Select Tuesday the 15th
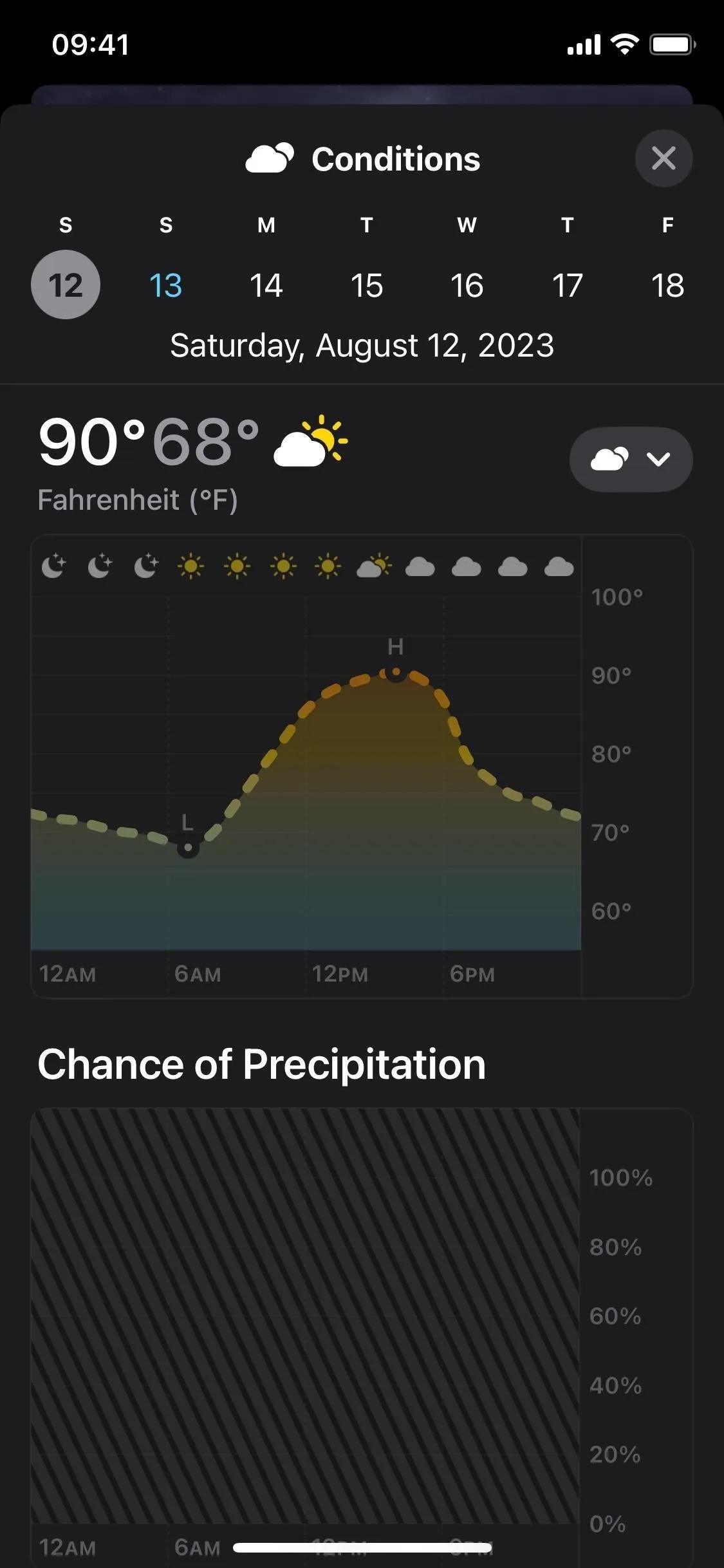The width and height of the screenshot is (724, 1568). pyautogui.click(x=367, y=285)
